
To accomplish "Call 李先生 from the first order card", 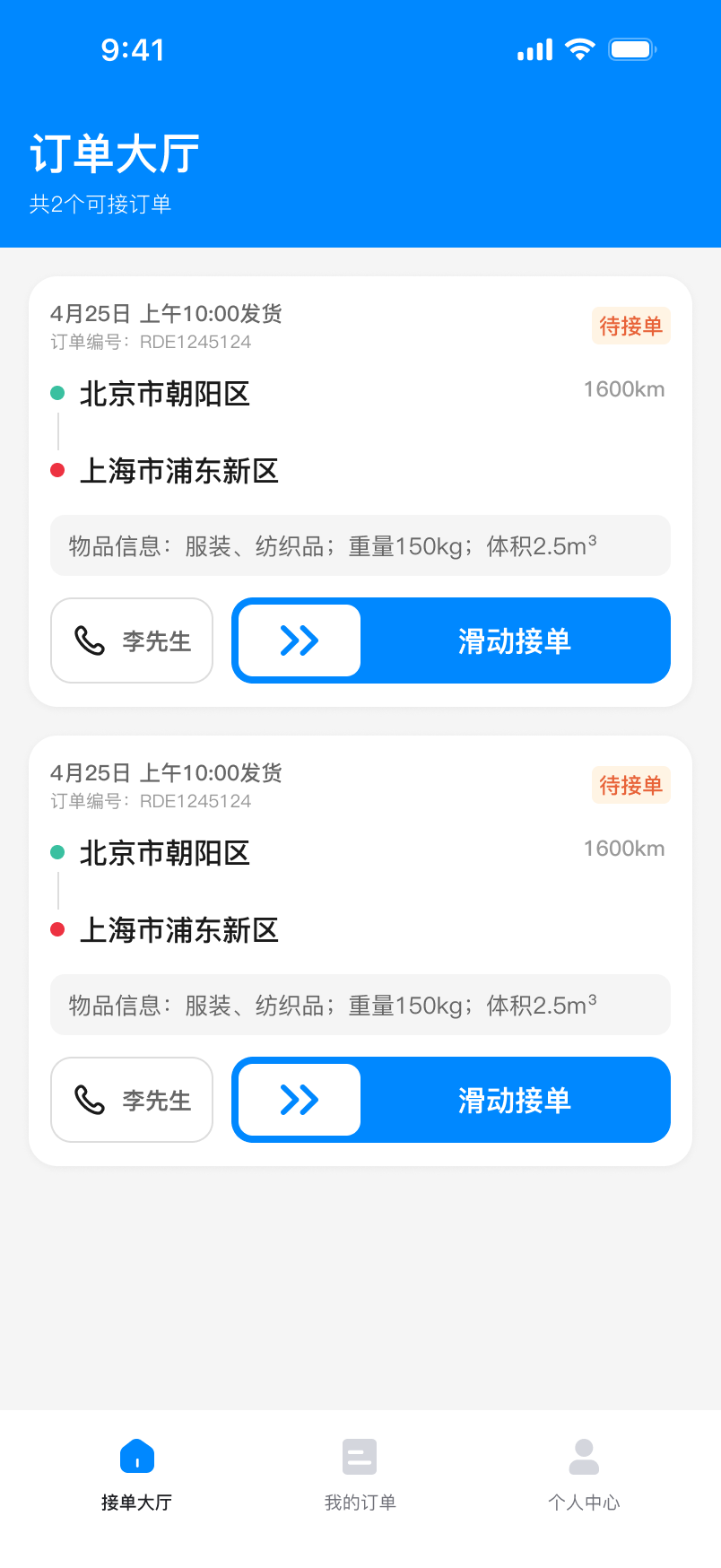I will coord(132,640).
